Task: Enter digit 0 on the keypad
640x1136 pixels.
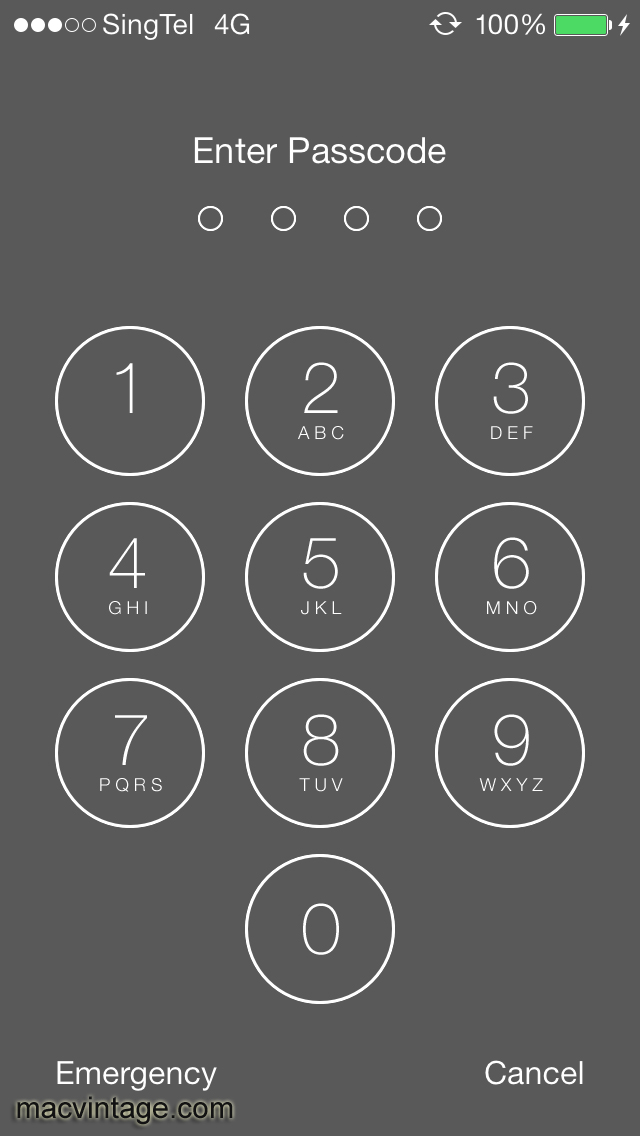Action: point(320,929)
